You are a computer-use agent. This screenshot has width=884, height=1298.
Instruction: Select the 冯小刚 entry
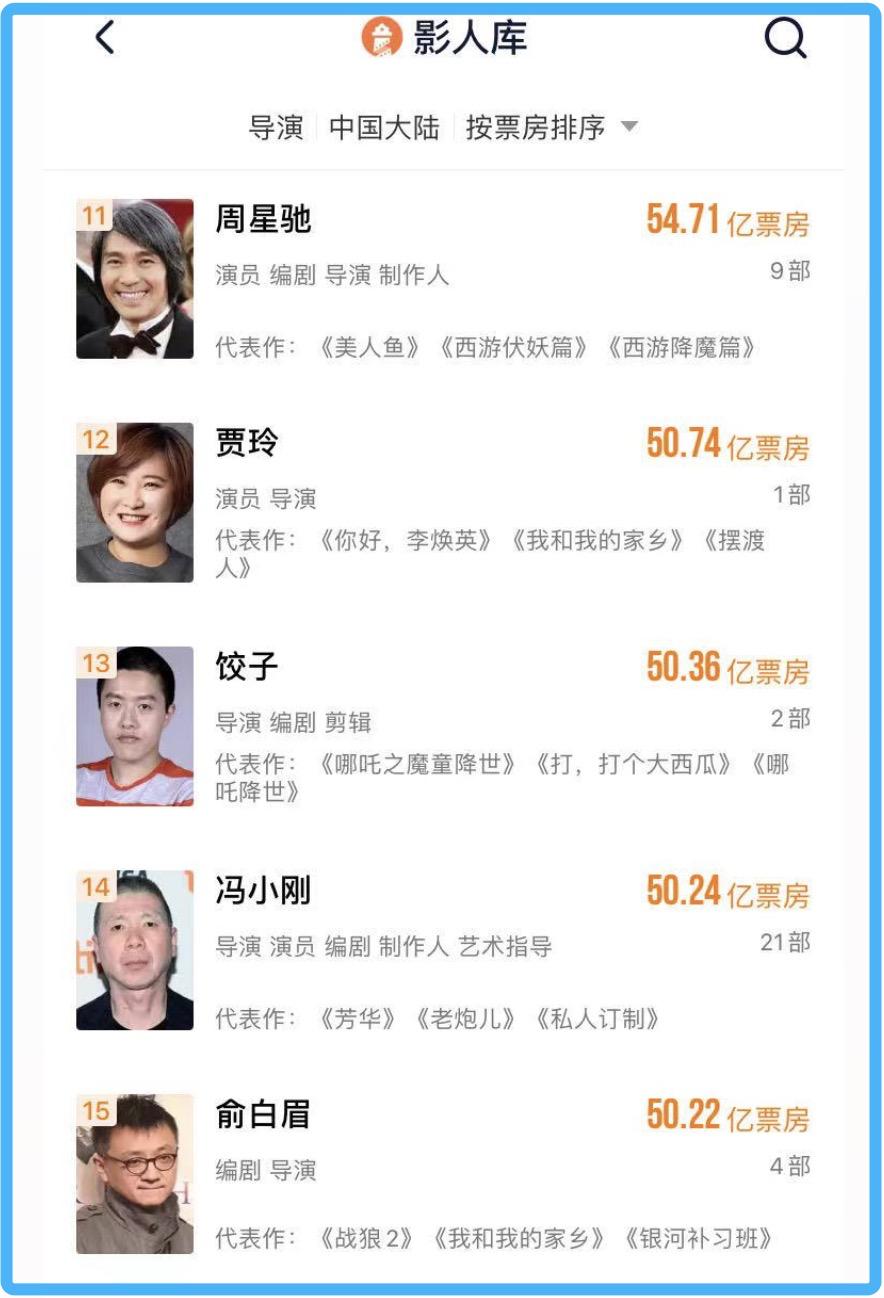(264, 890)
